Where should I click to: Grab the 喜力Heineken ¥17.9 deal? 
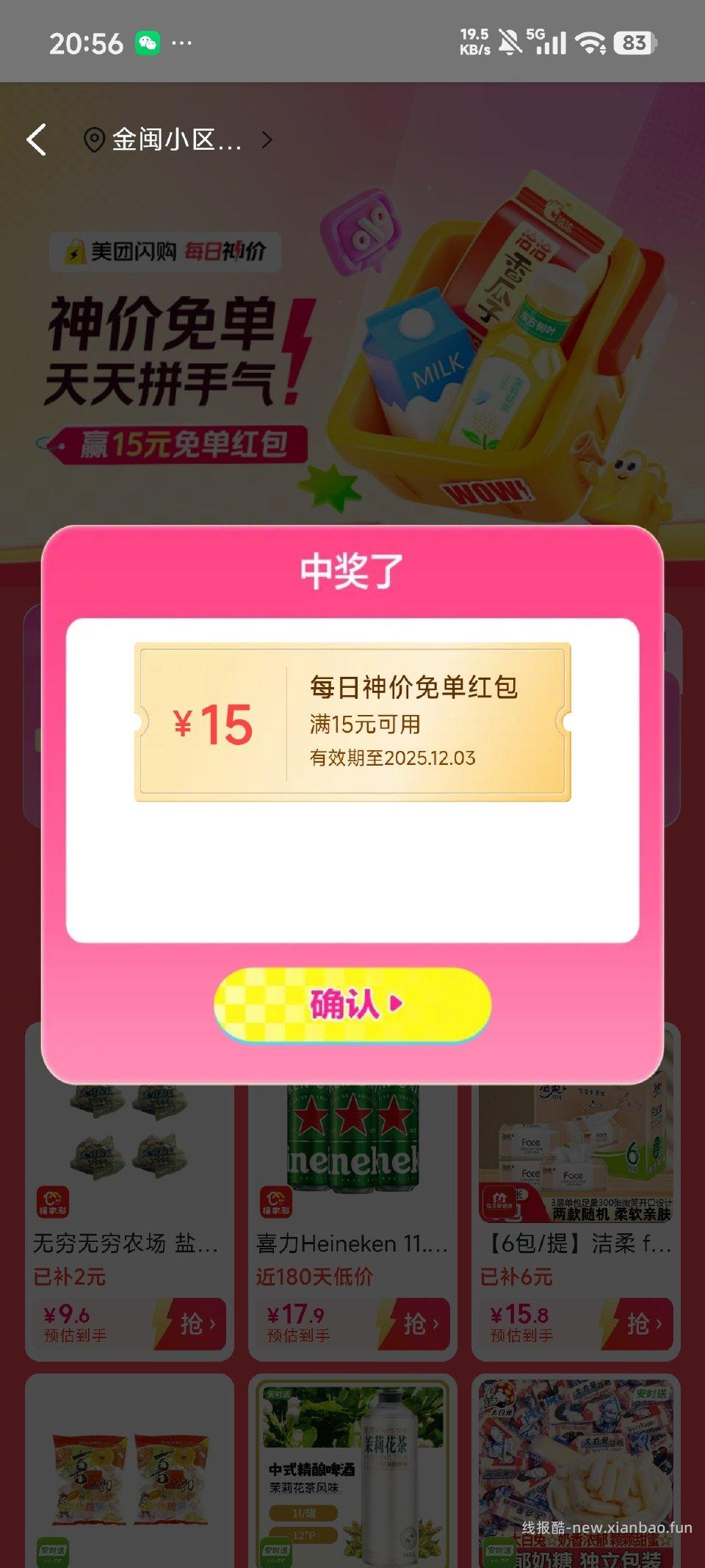[415, 1324]
